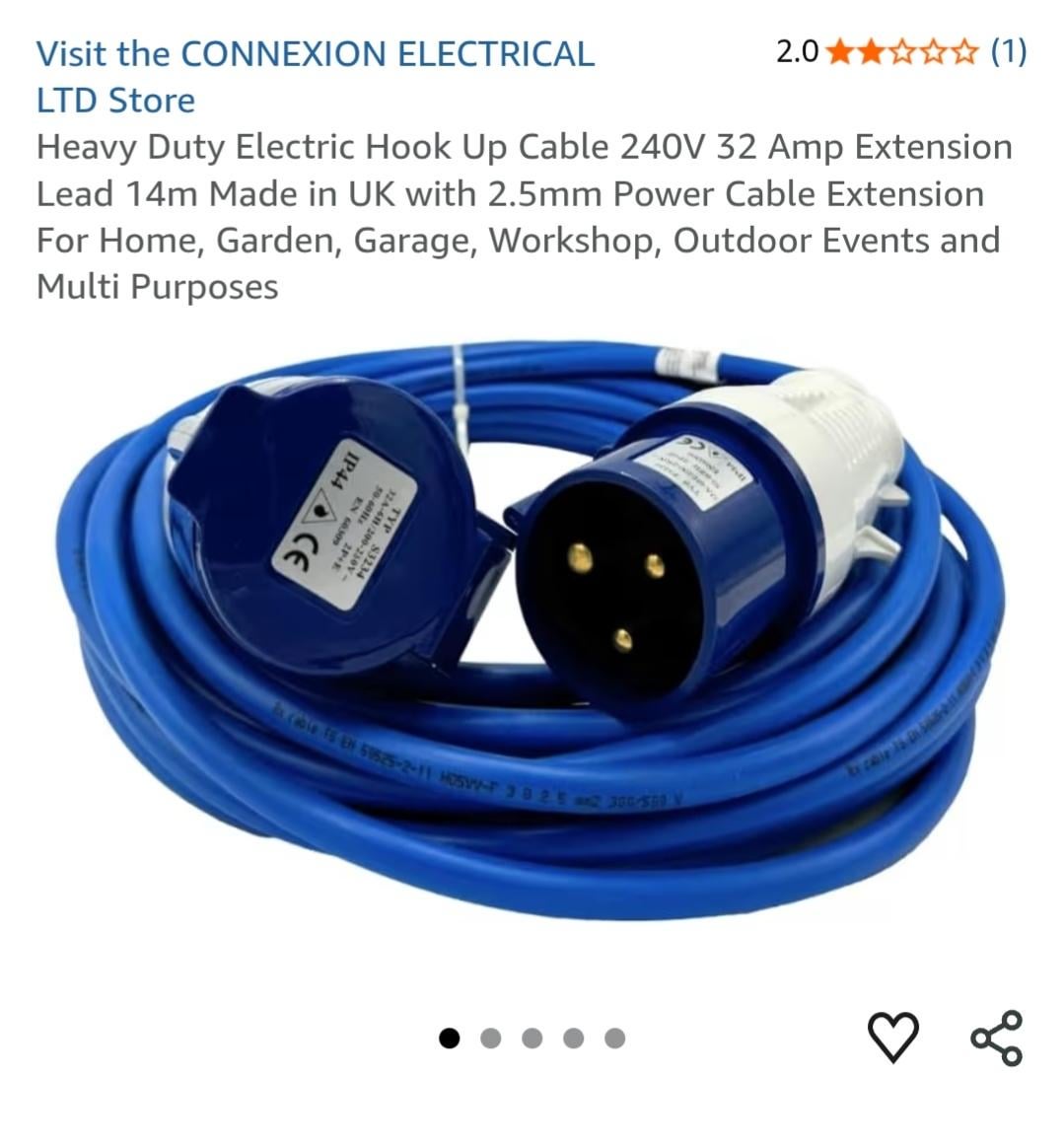Add this cable to wishlist with heart icon
Screen dimensions: 1064x1146
892,1038
